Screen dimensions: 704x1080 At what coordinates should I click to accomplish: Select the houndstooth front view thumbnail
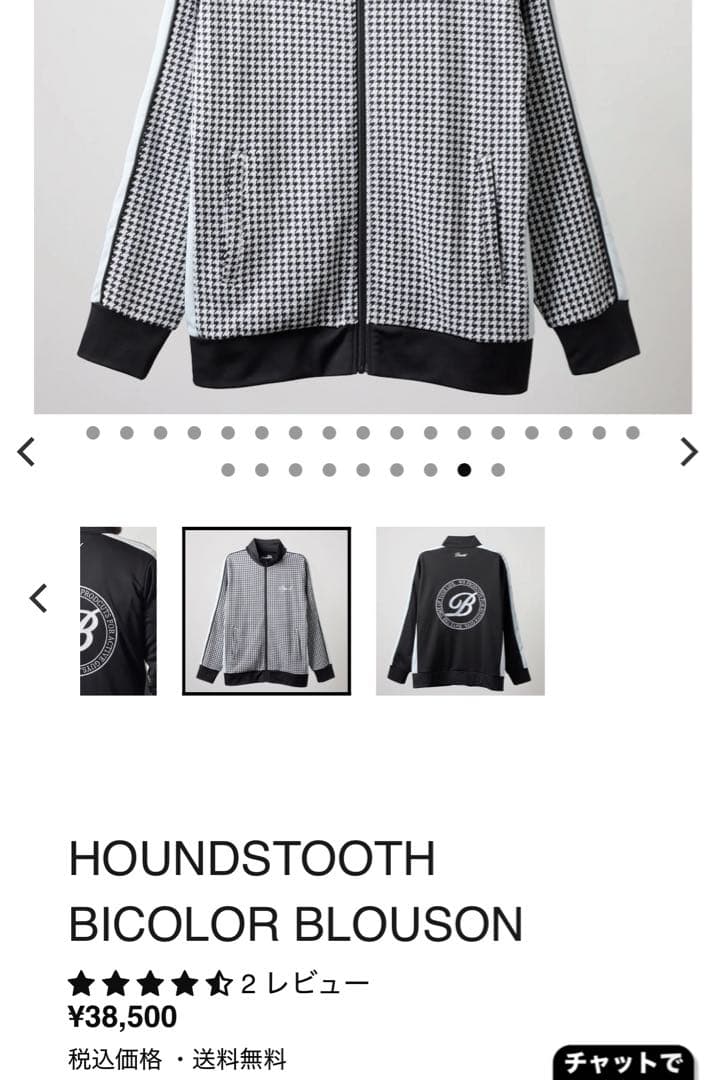coord(266,610)
